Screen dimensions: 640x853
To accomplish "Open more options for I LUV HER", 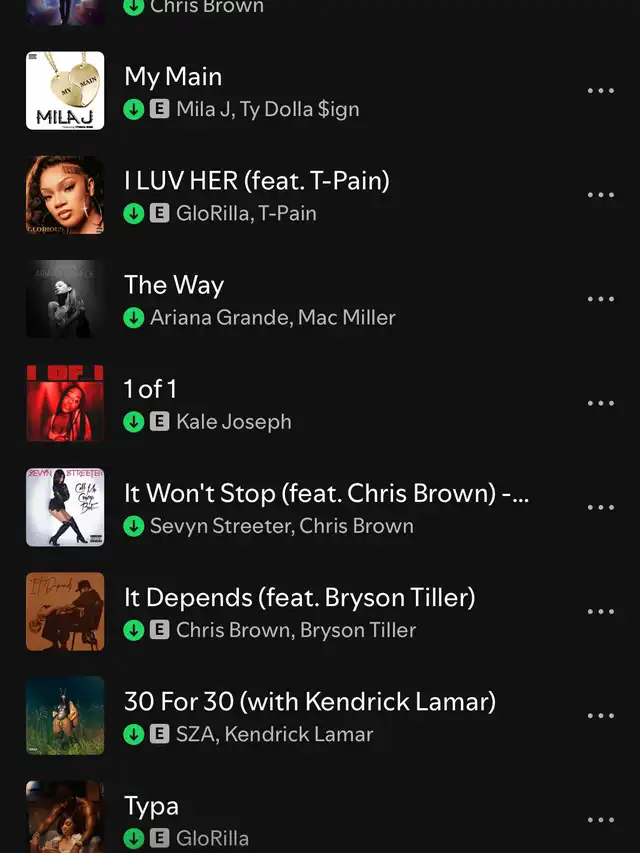I will [600, 195].
